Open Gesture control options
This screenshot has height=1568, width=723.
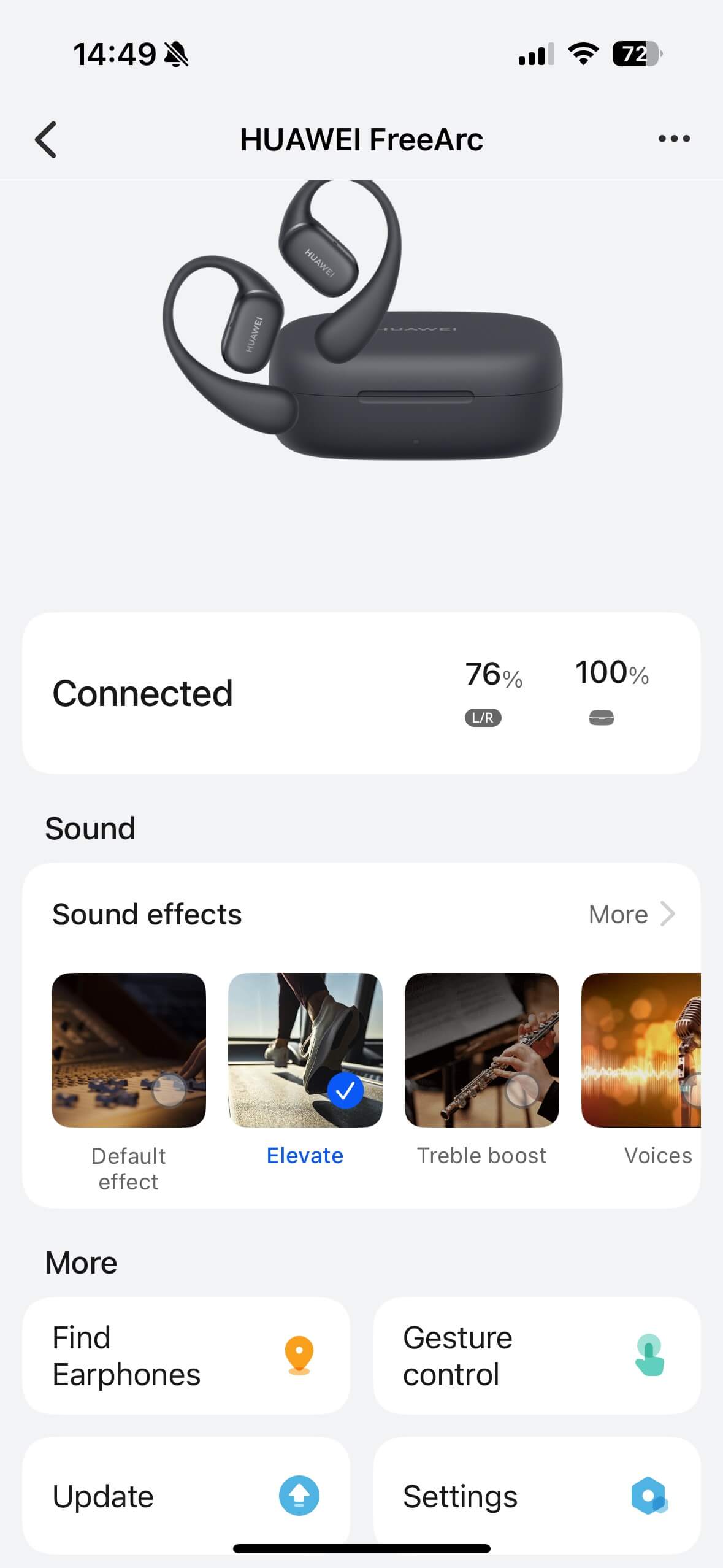[537, 1356]
